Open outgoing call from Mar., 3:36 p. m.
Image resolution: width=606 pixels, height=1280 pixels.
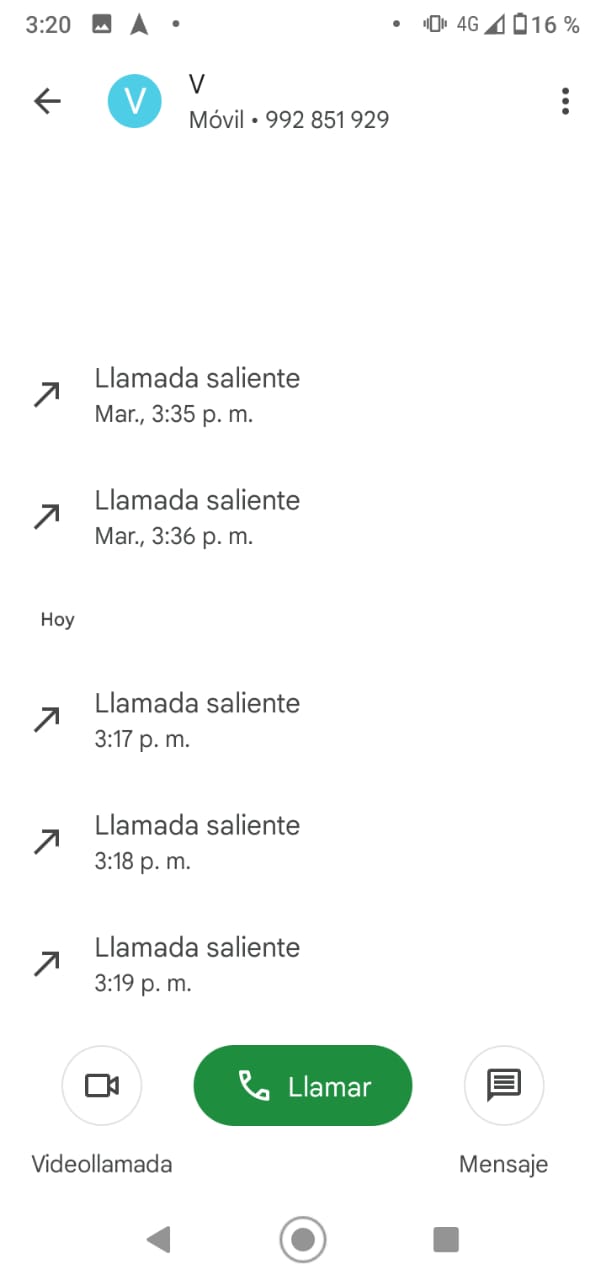[x=303, y=517]
